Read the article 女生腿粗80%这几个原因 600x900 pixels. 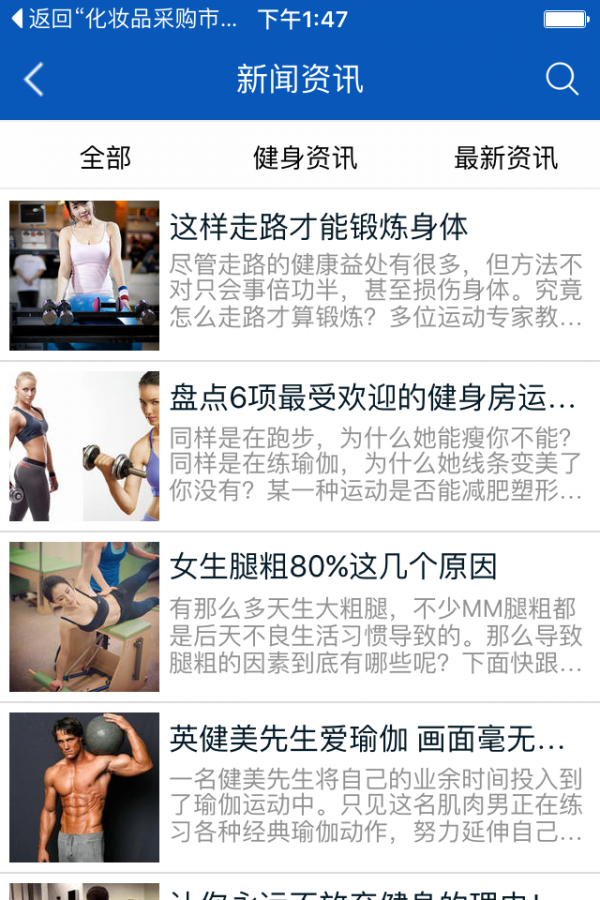[x=333, y=568]
